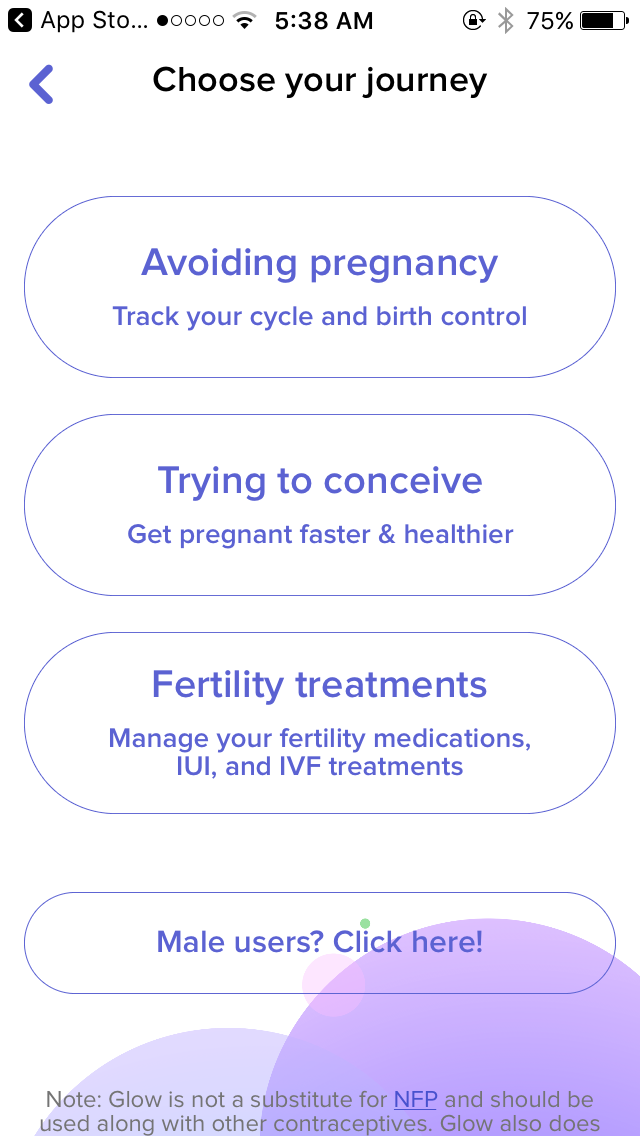The height and width of the screenshot is (1136, 640).
Task: Choose Trying to conceive
Action: point(320,505)
